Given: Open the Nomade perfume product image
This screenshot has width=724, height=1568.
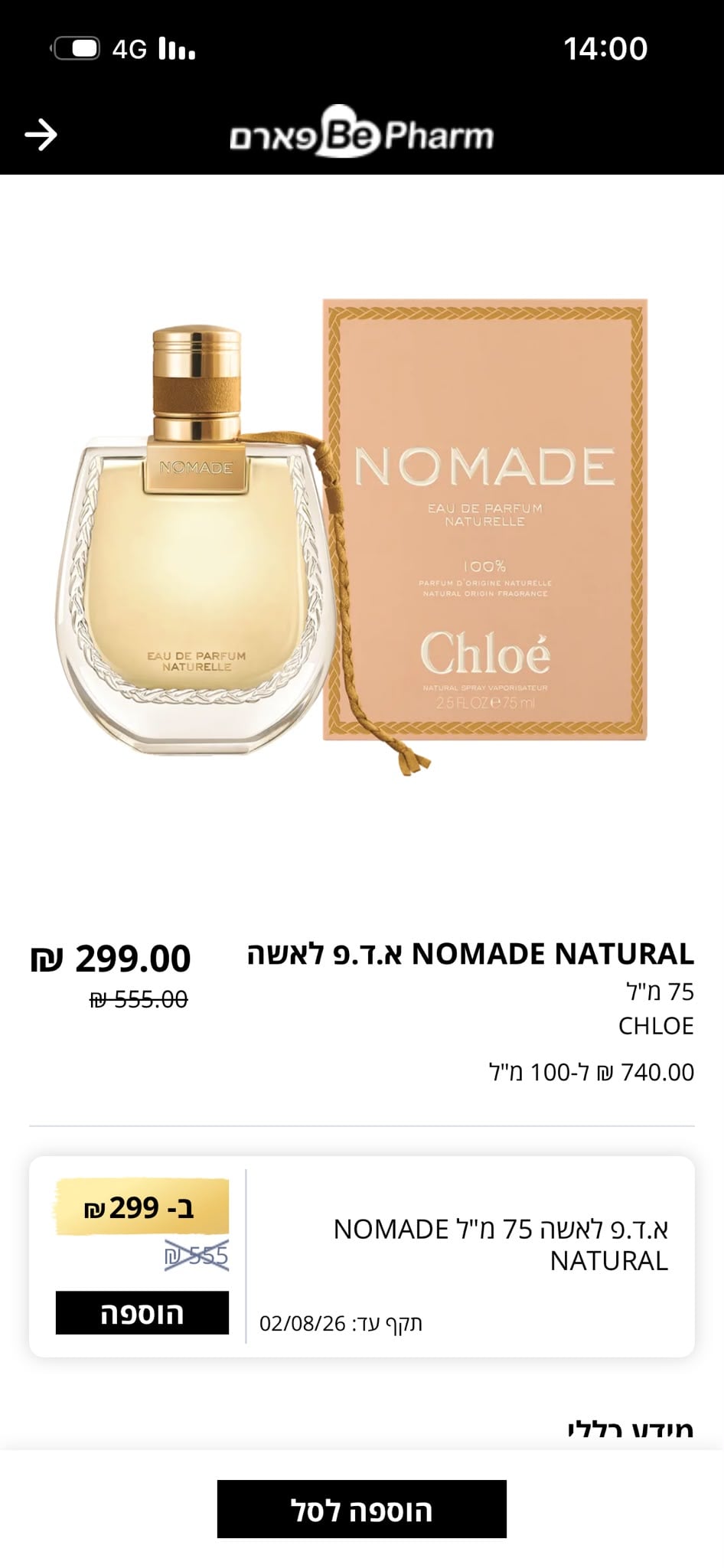Looking at the screenshot, I should pos(352,536).
